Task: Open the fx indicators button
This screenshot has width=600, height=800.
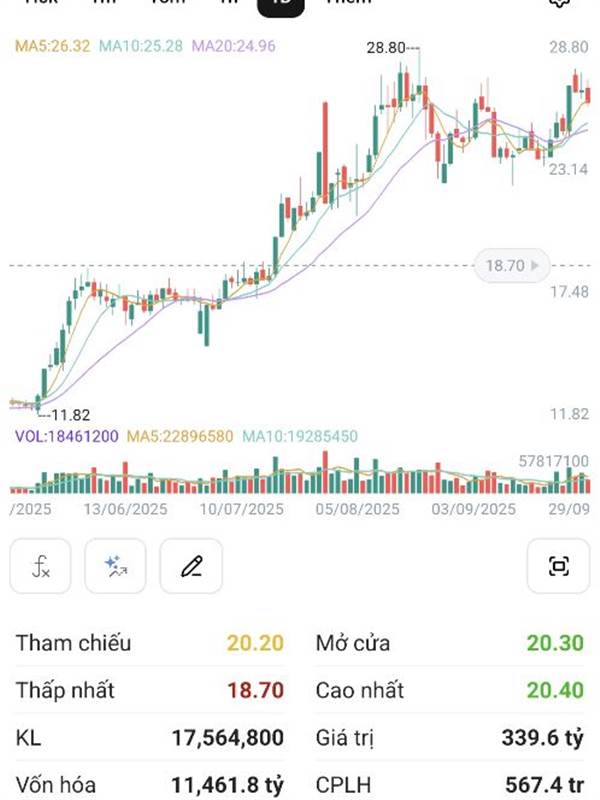Action: (40, 566)
